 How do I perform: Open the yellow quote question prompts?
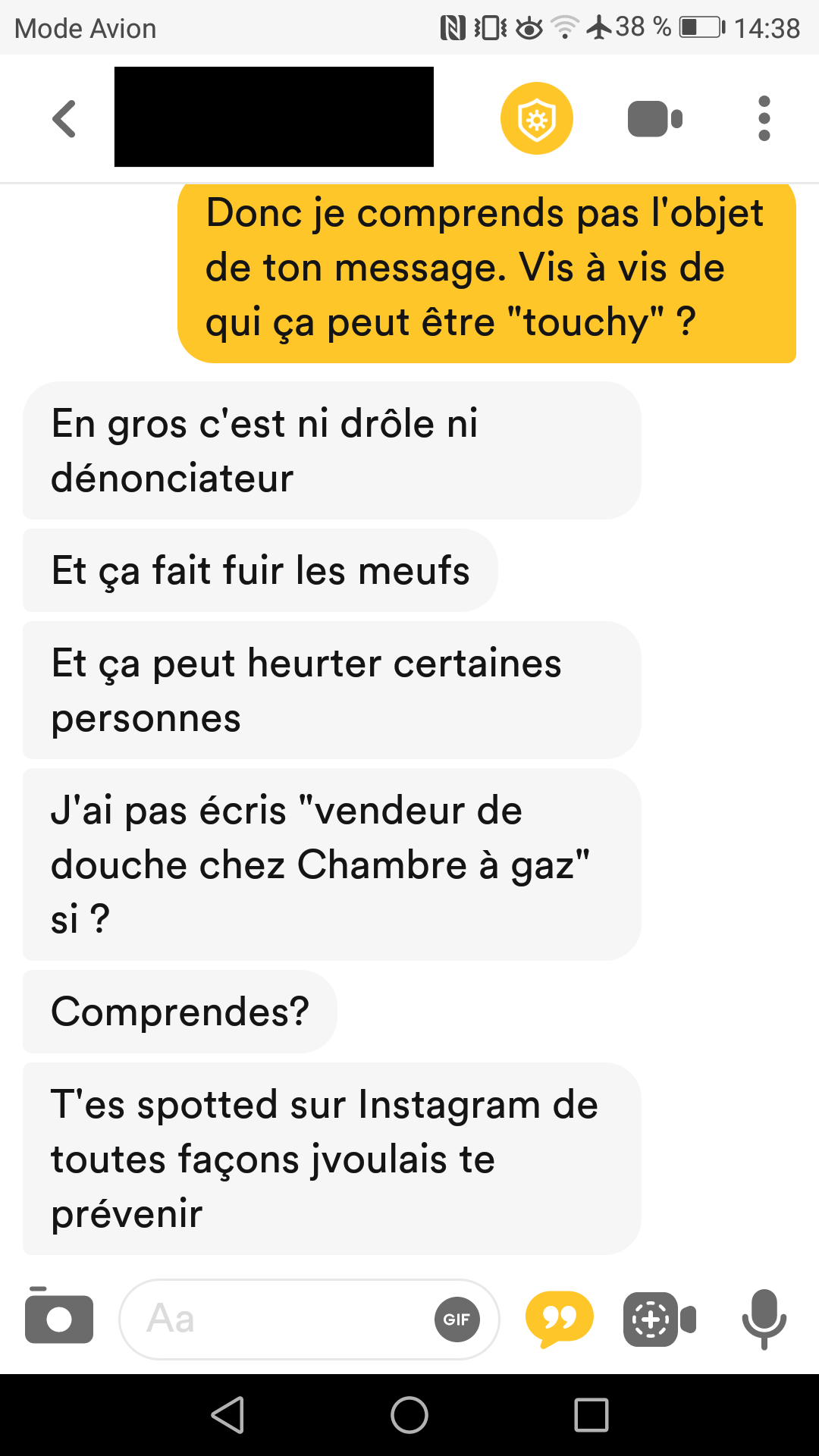[559, 1319]
